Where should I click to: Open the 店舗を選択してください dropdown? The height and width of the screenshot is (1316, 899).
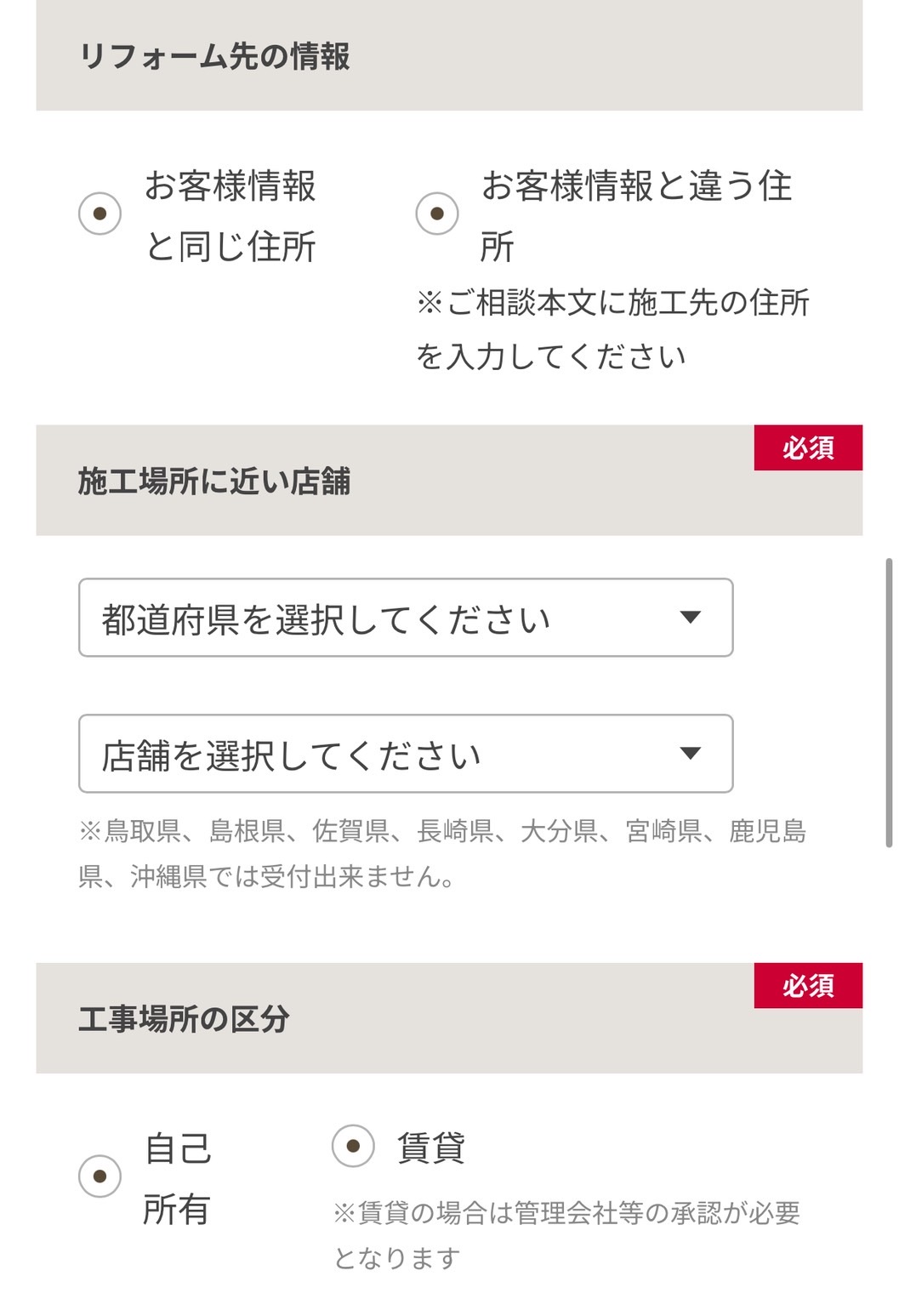pyautogui.click(x=405, y=754)
